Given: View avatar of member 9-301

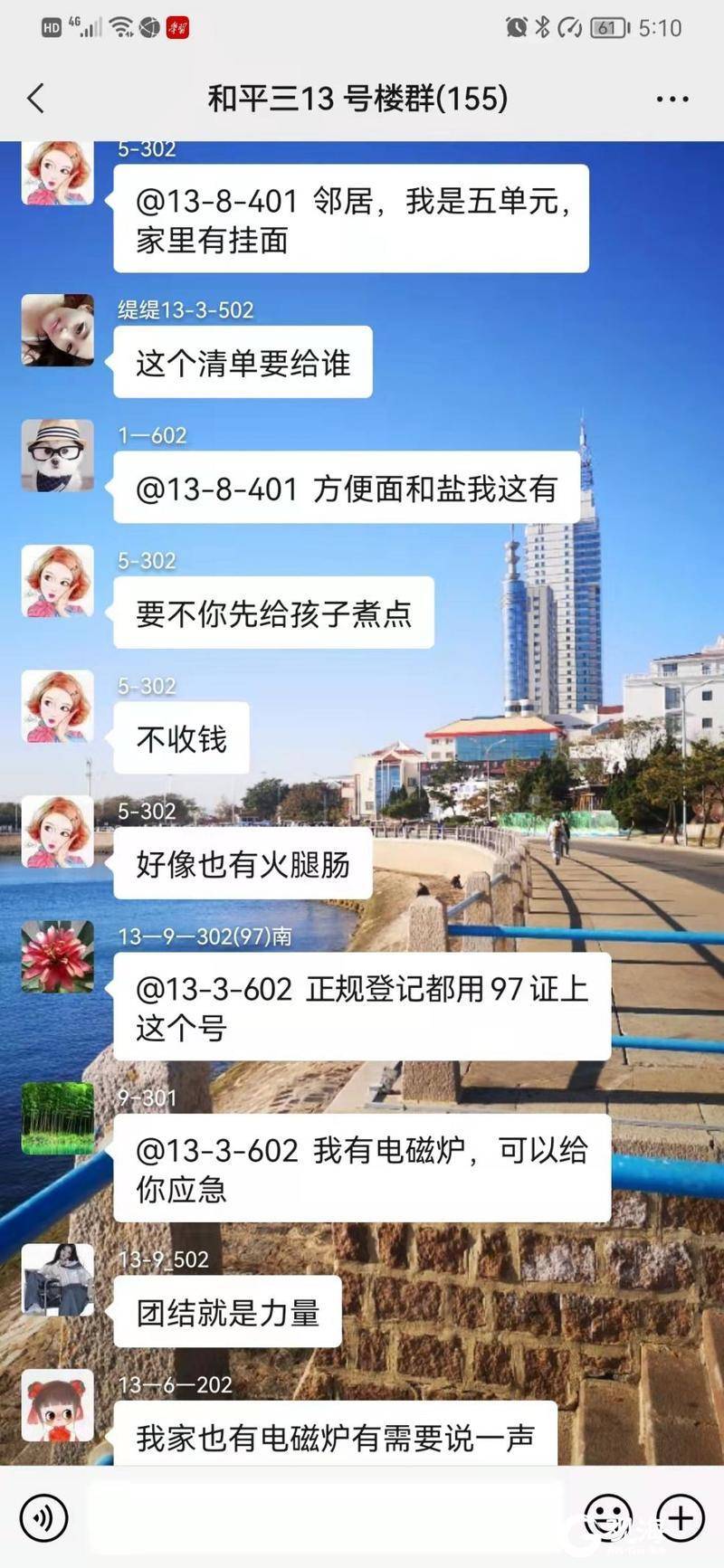Looking at the screenshot, I should [x=58, y=1118].
